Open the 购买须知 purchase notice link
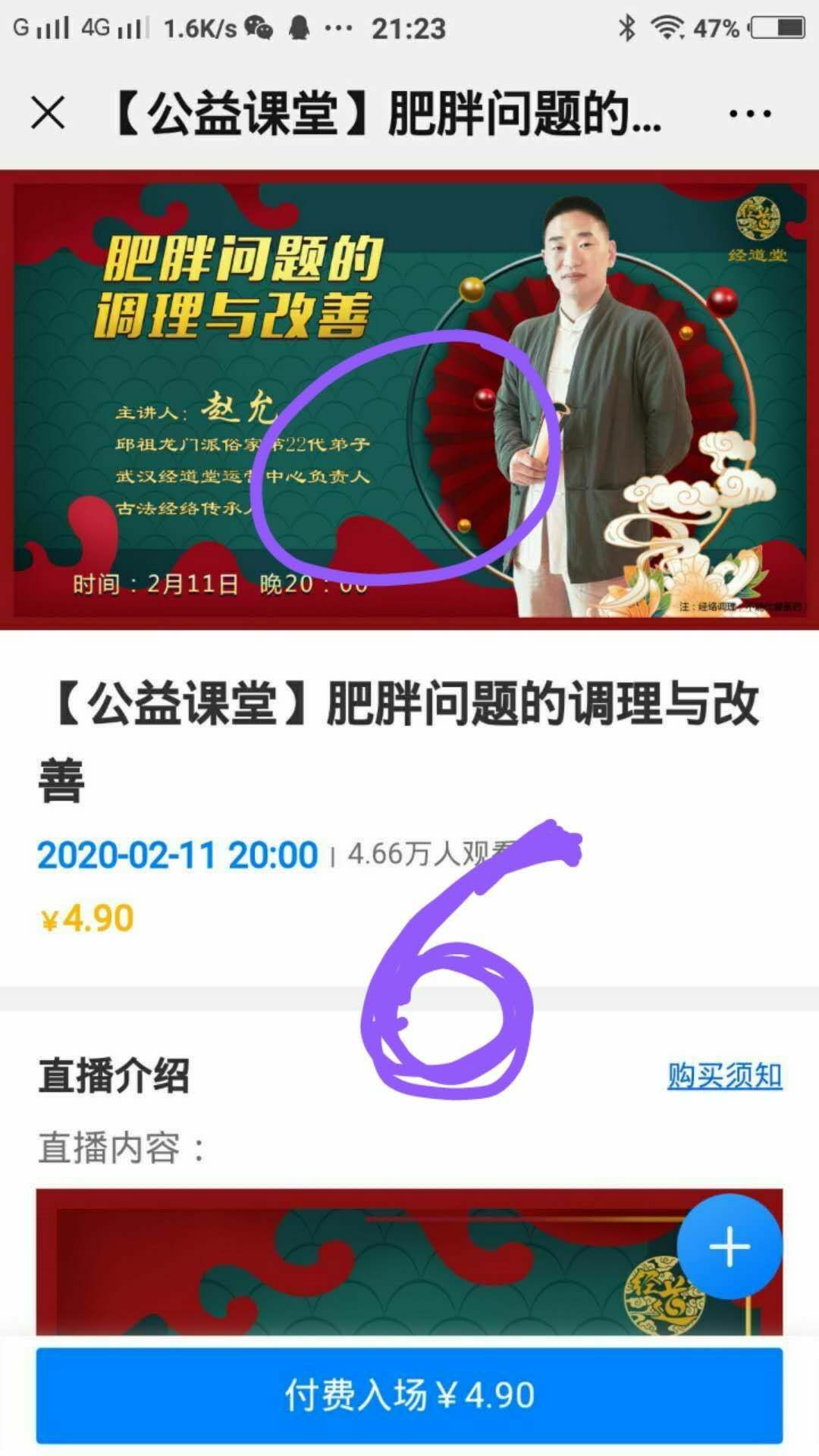This screenshot has width=819, height=1456. tap(724, 1075)
